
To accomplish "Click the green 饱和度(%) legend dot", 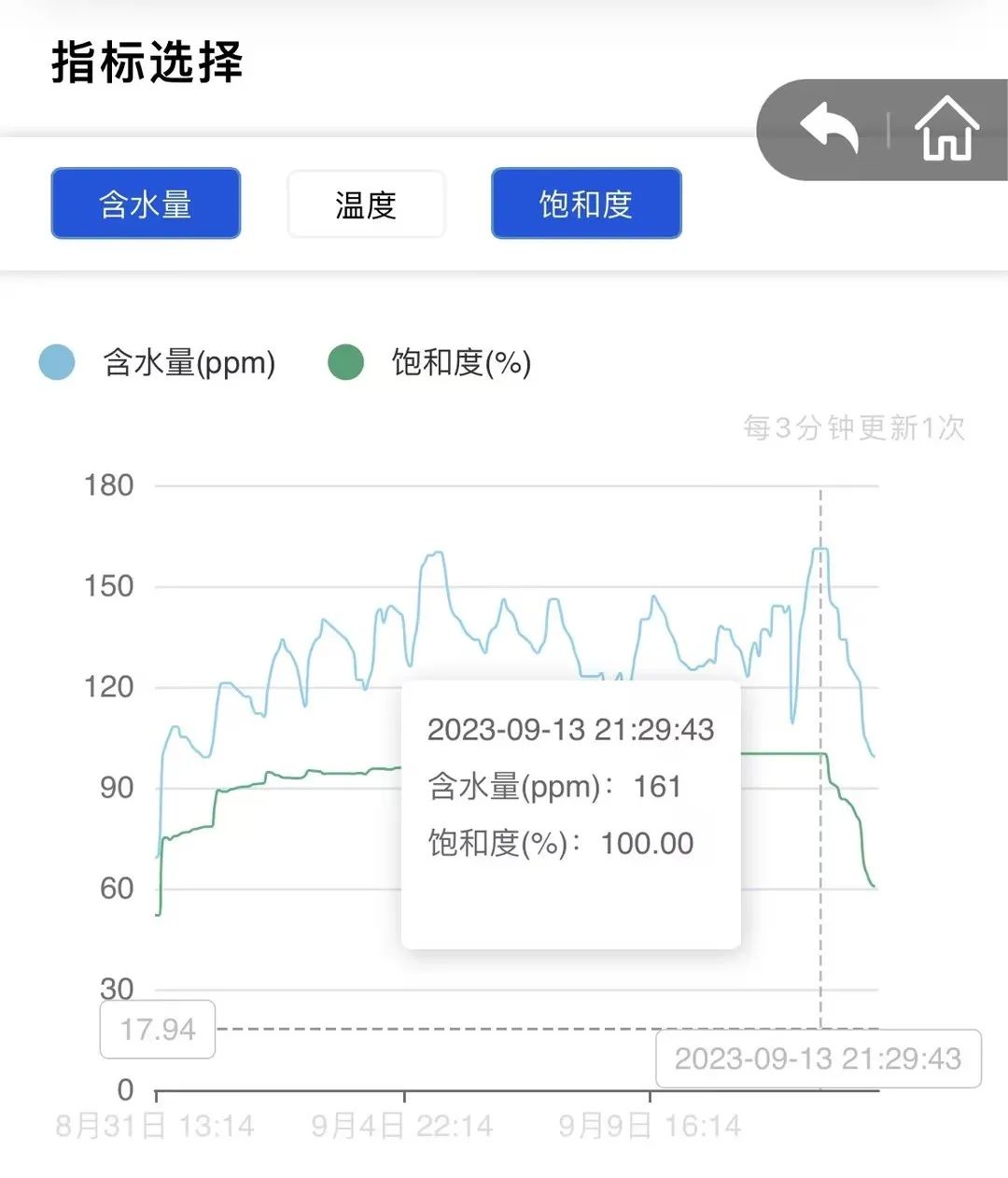I will [345, 362].
